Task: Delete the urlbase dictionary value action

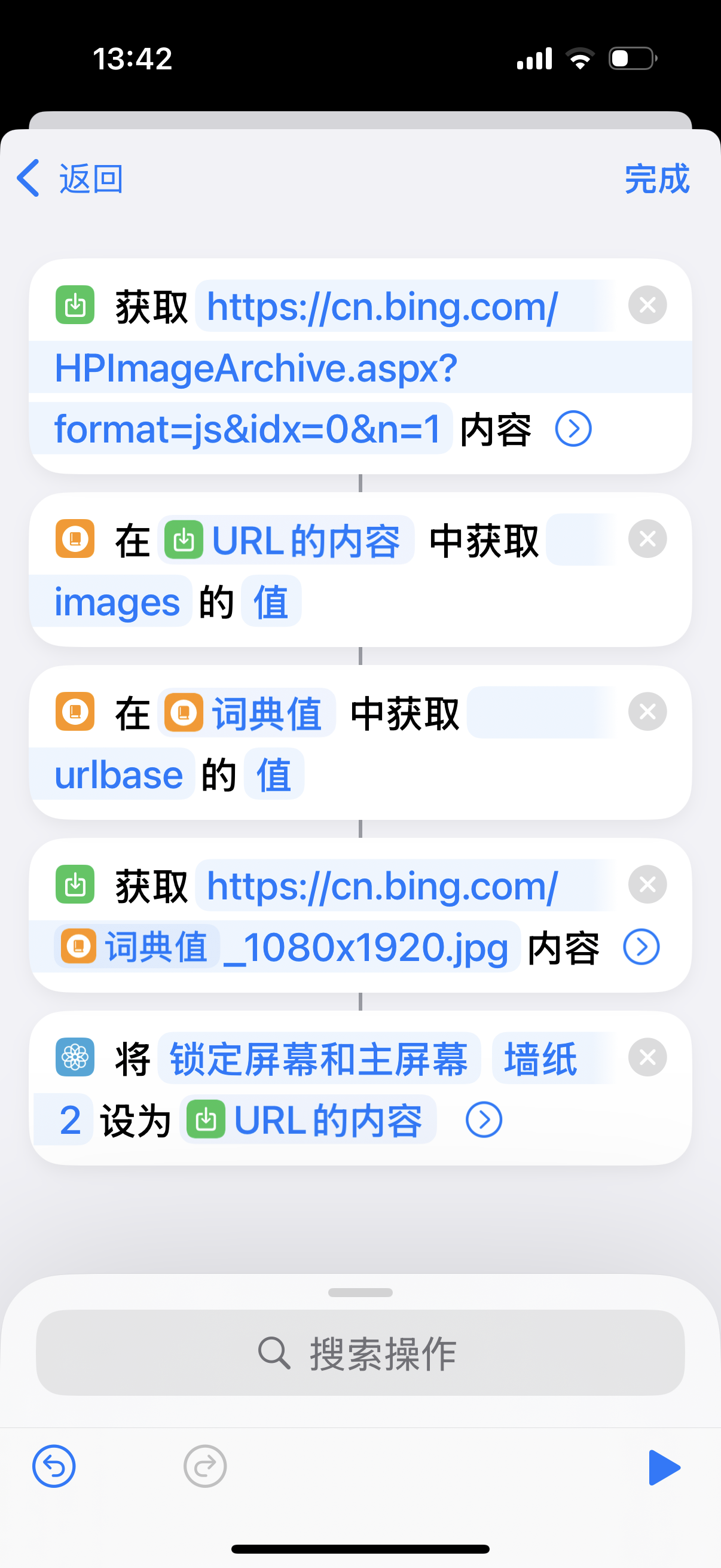Action: click(647, 712)
